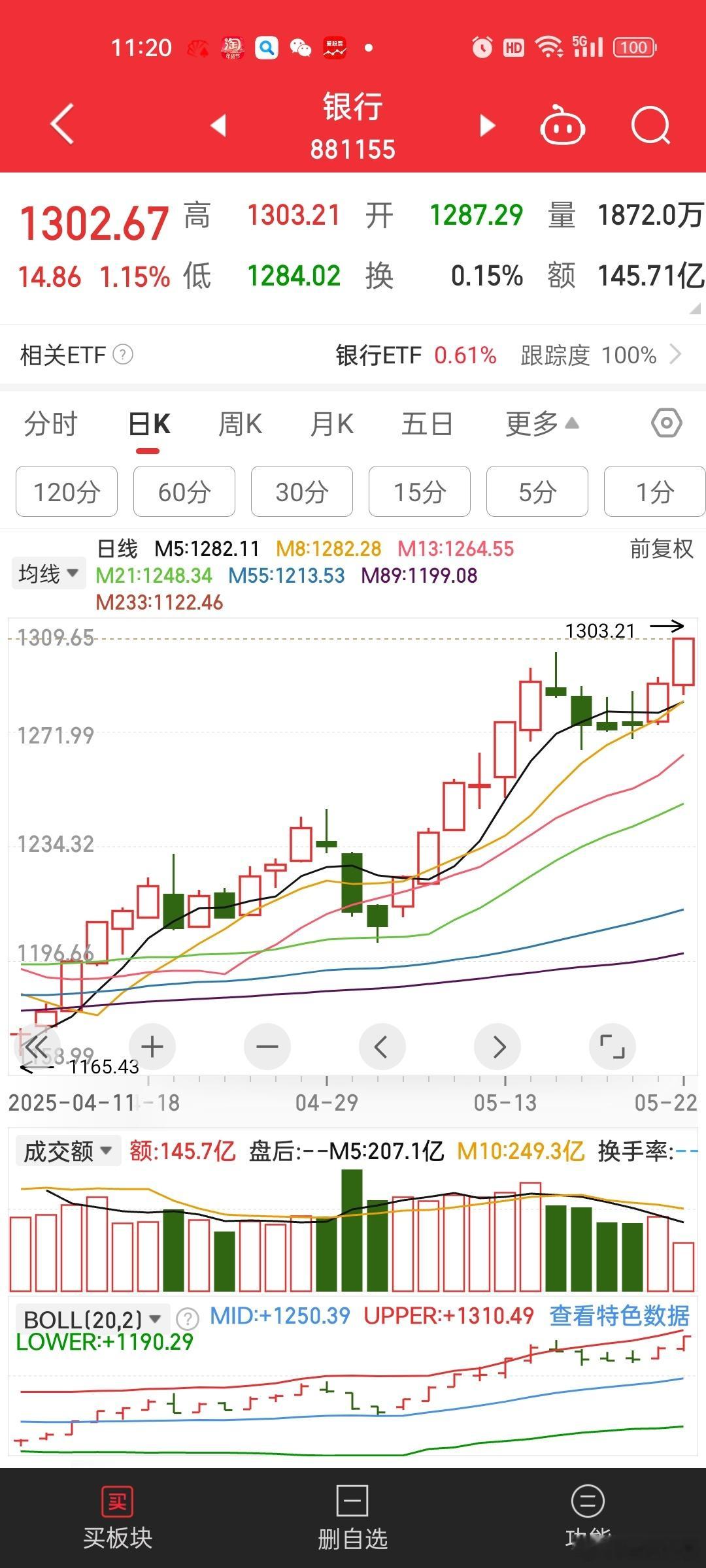Image resolution: width=706 pixels, height=1568 pixels.
Task: Open the 银行ETF related ETF row
Action: [x=353, y=355]
